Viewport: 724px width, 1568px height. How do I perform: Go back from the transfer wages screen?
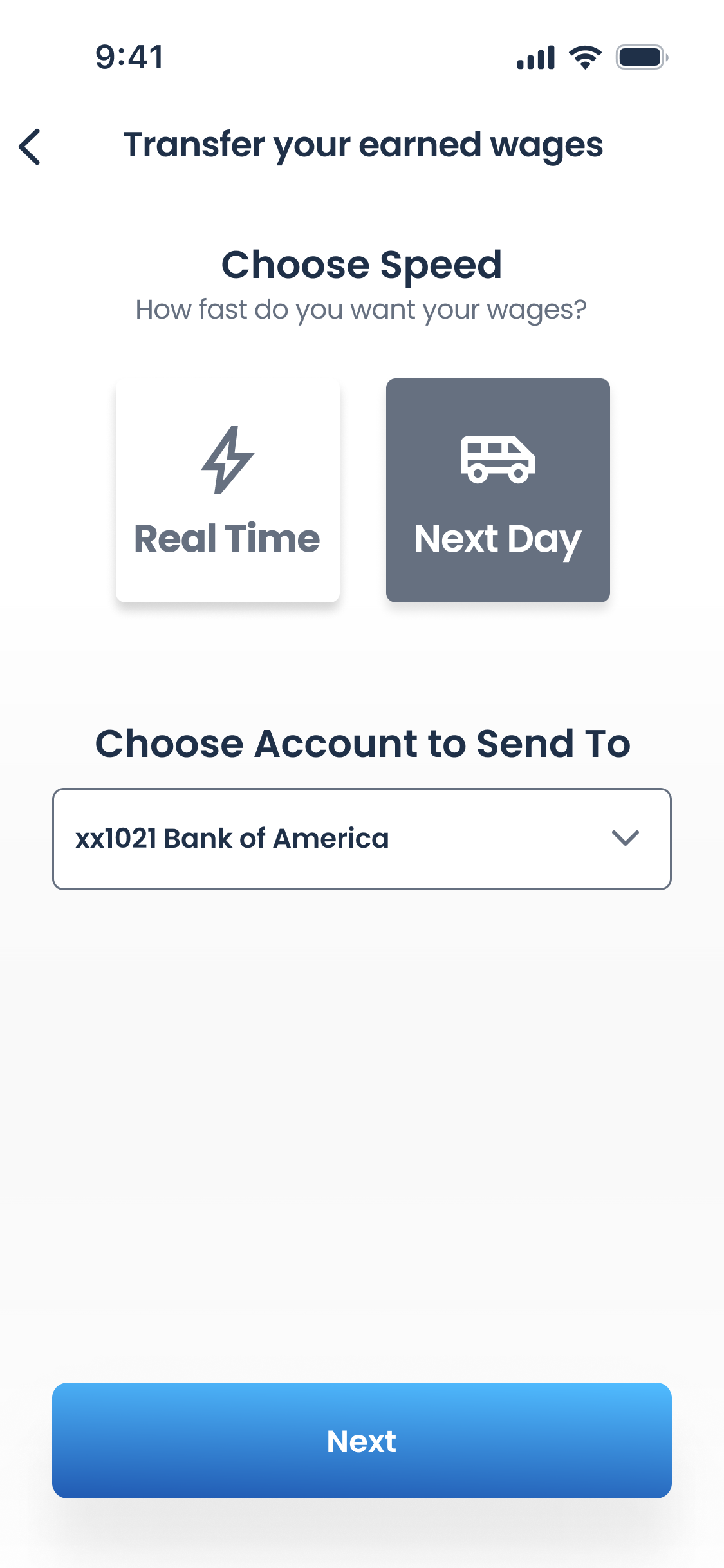coord(30,146)
